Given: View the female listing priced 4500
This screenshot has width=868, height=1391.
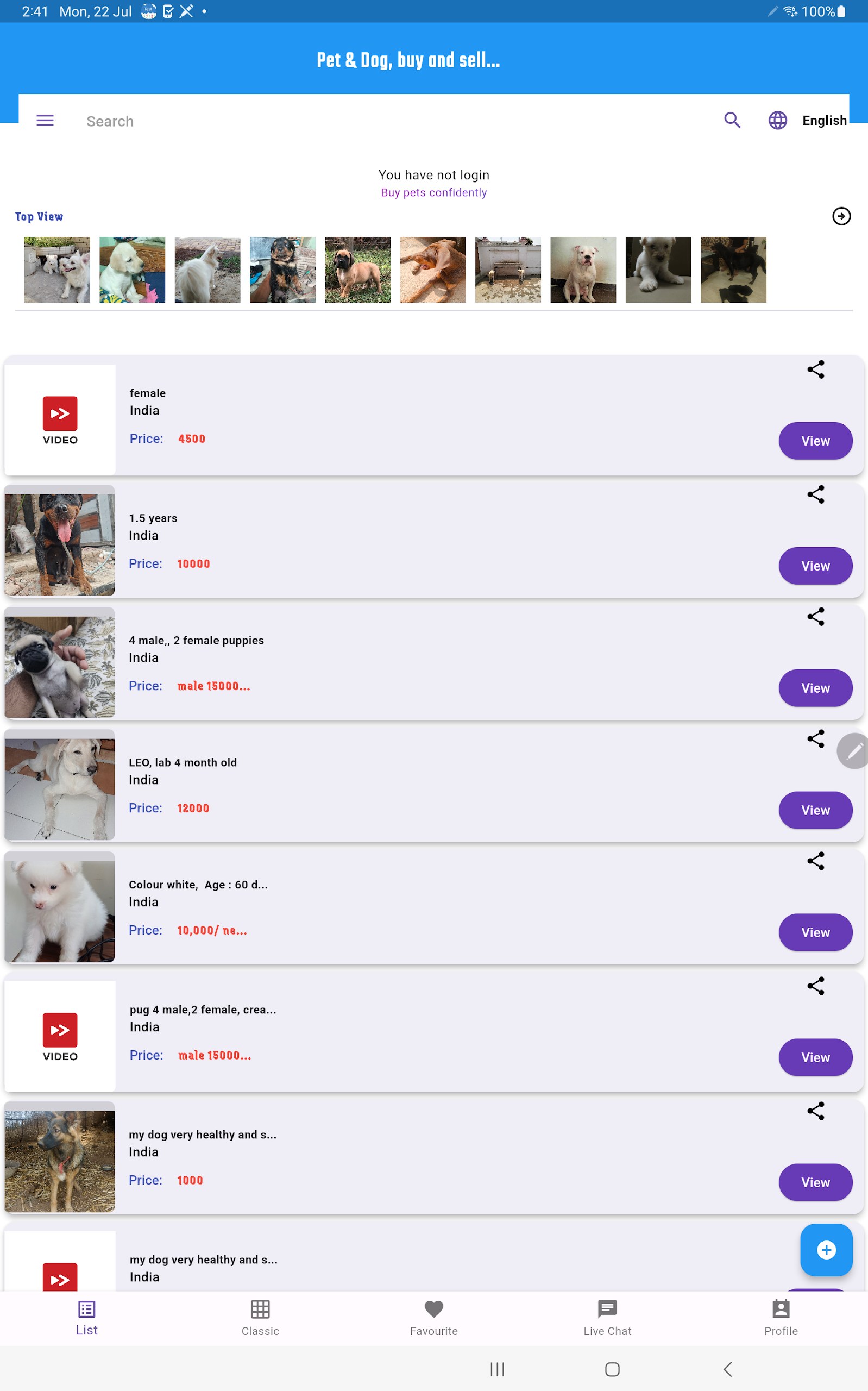Looking at the screenshot, I should click(815, 441).
